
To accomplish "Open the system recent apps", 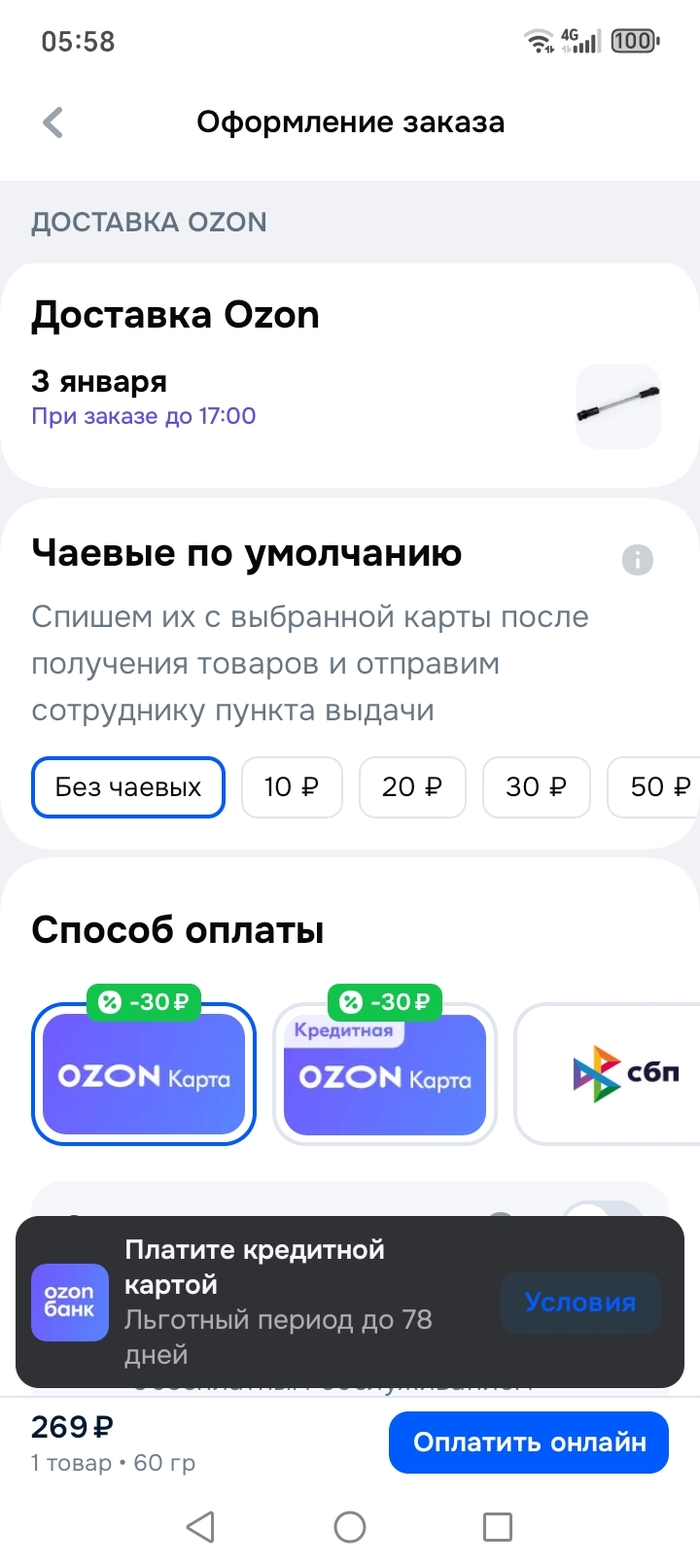I will pyautogui.click(x=497, y=1526).
